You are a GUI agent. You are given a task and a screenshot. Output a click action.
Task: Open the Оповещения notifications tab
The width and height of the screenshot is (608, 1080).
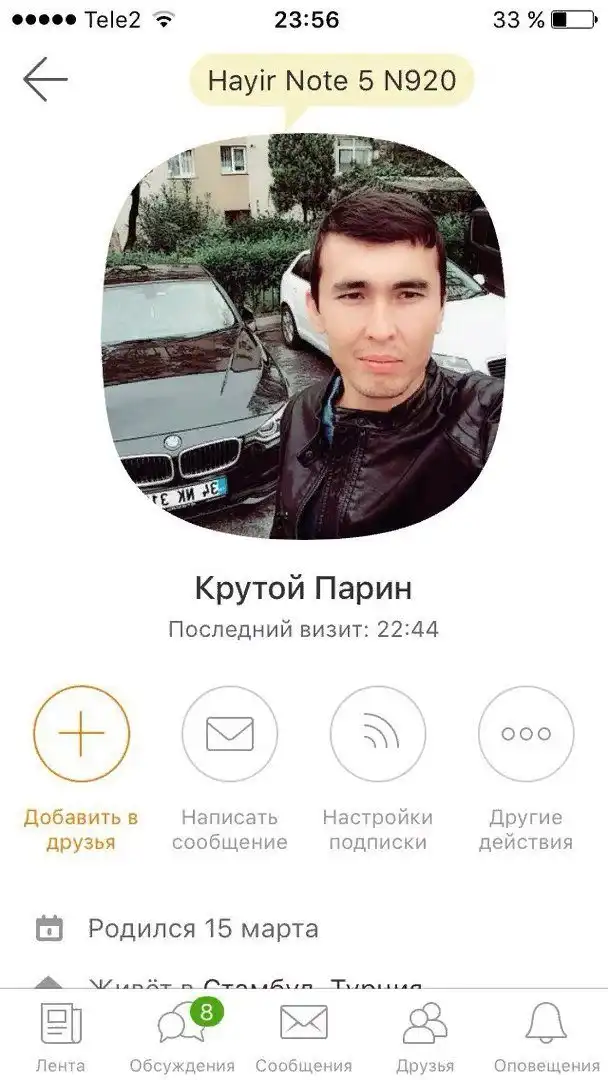pyautogui.click(x=546, y=1035)
